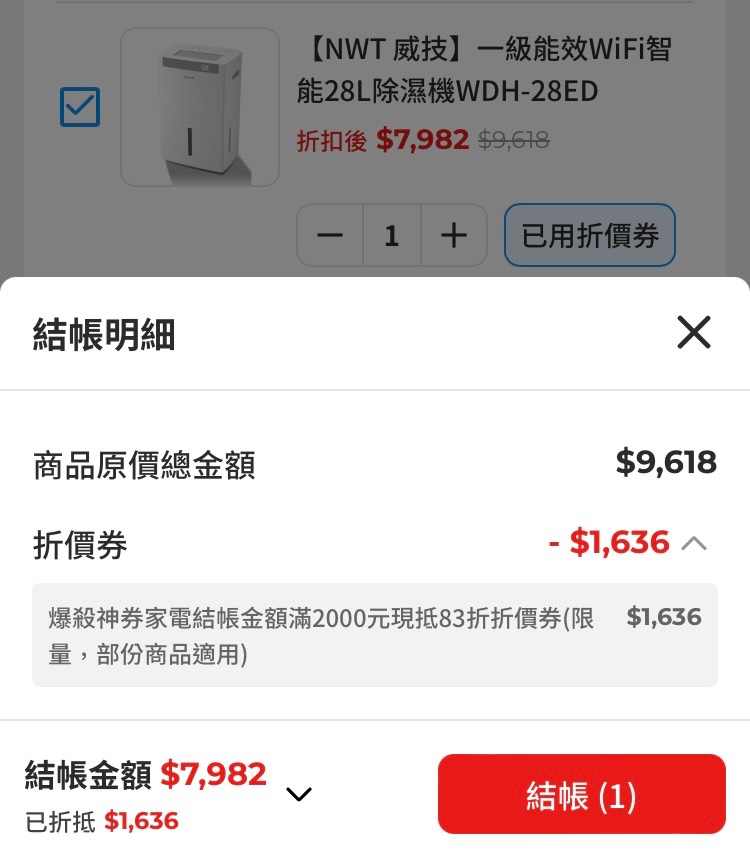
Task: Increase quantity with the plus button
Action: pos(455,235)
